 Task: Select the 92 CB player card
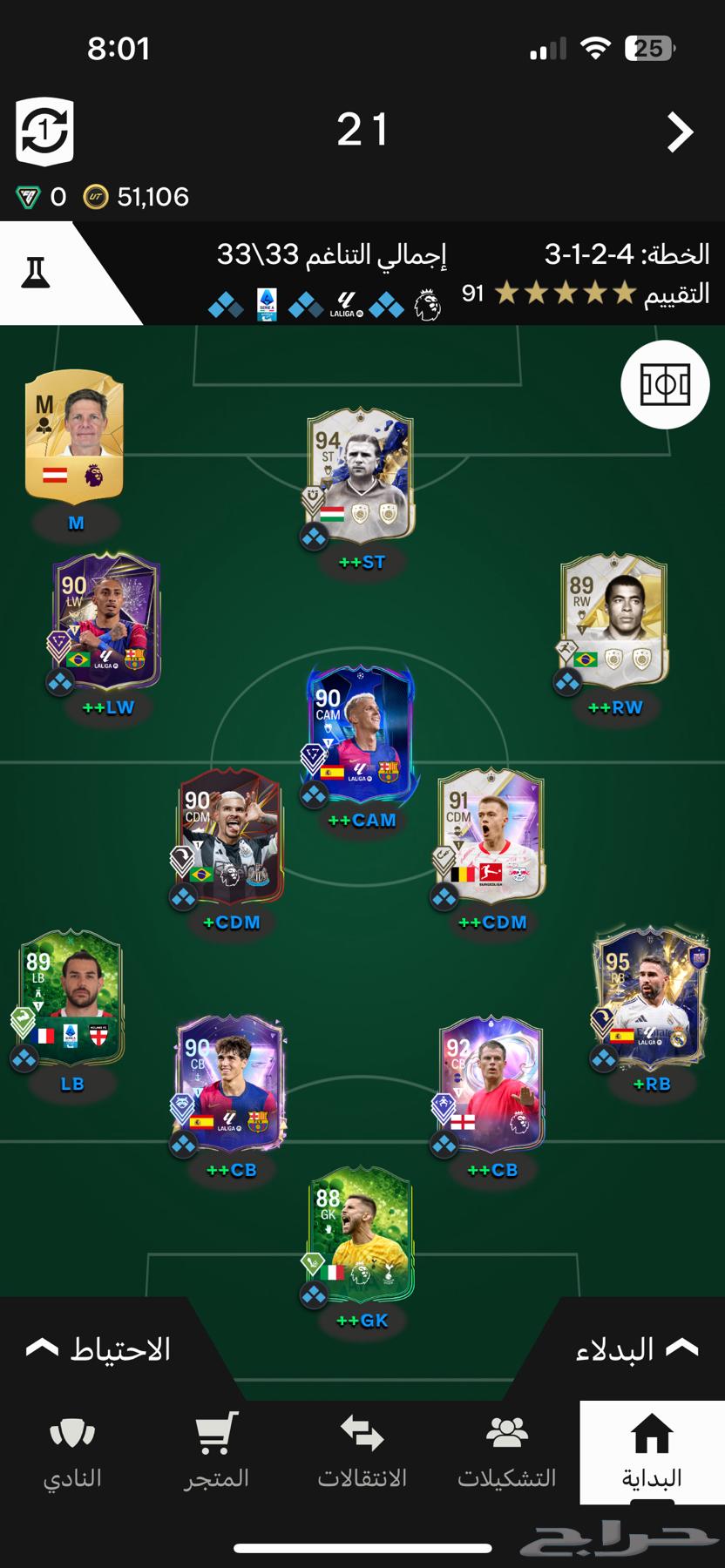pos(491,1082)
